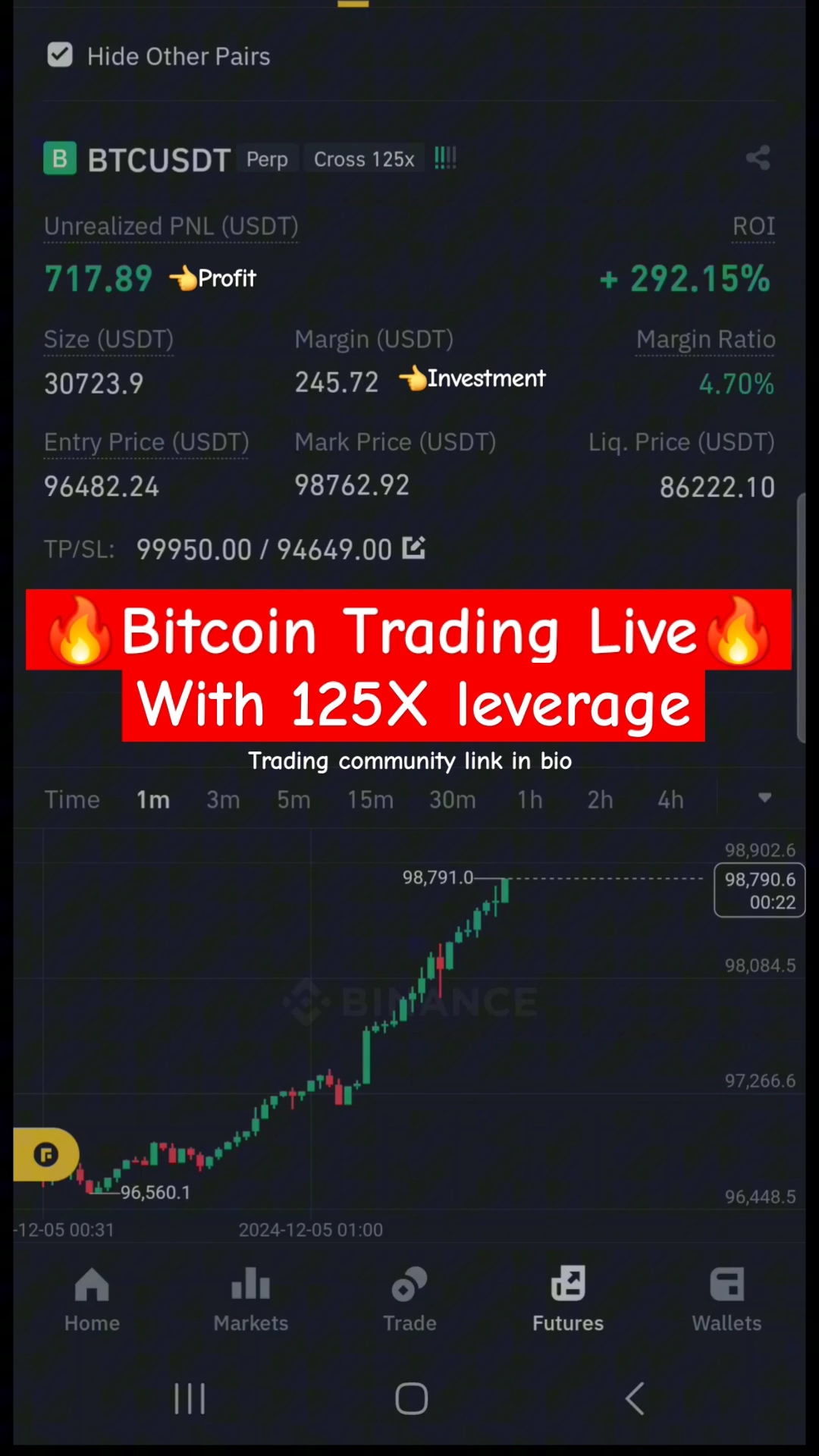Open the share icon next to BTCUSDT
Screen dimensions: 819x1456
(758, 158)
